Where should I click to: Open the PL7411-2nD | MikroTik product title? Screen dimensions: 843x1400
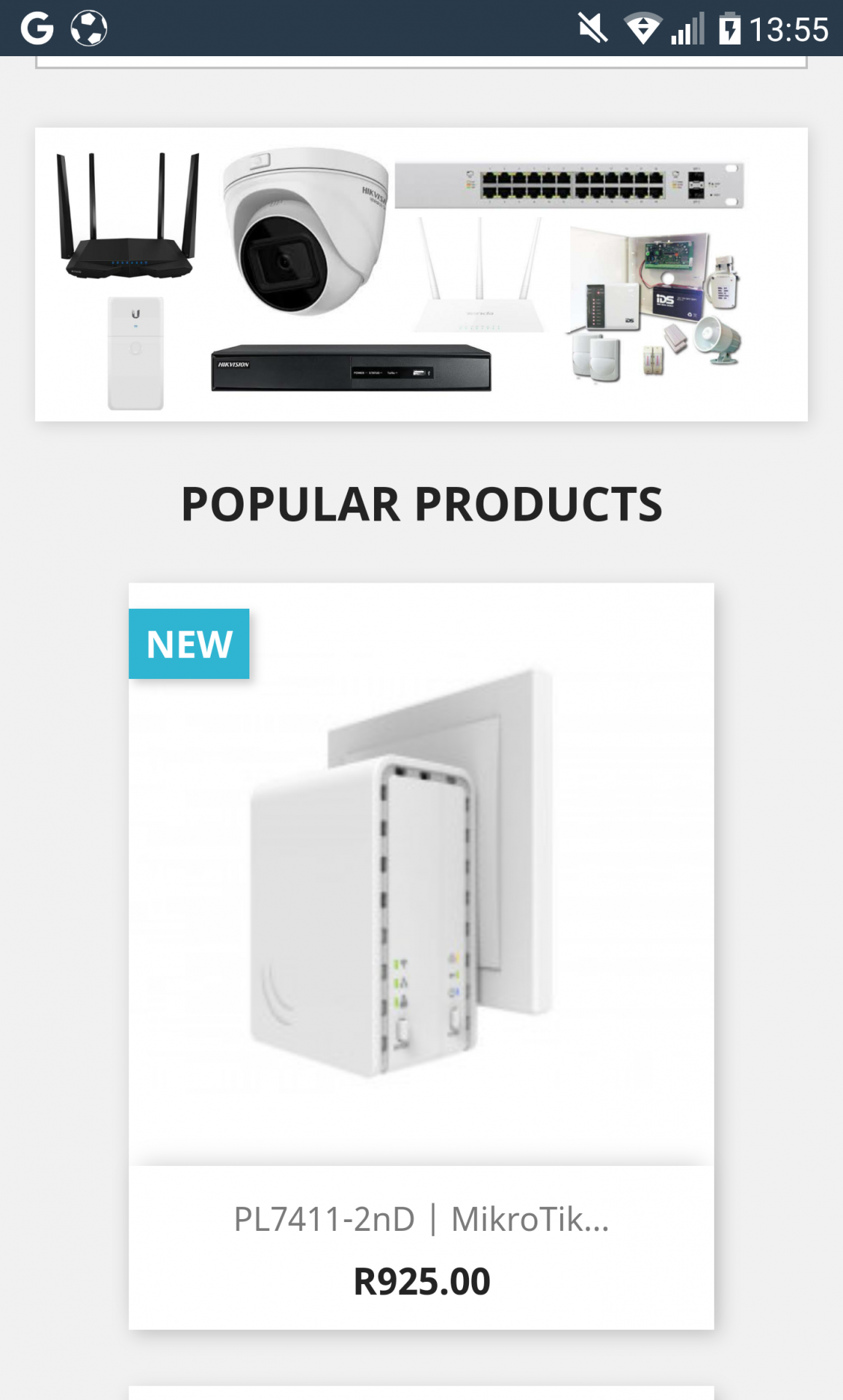click(421, 1218)
